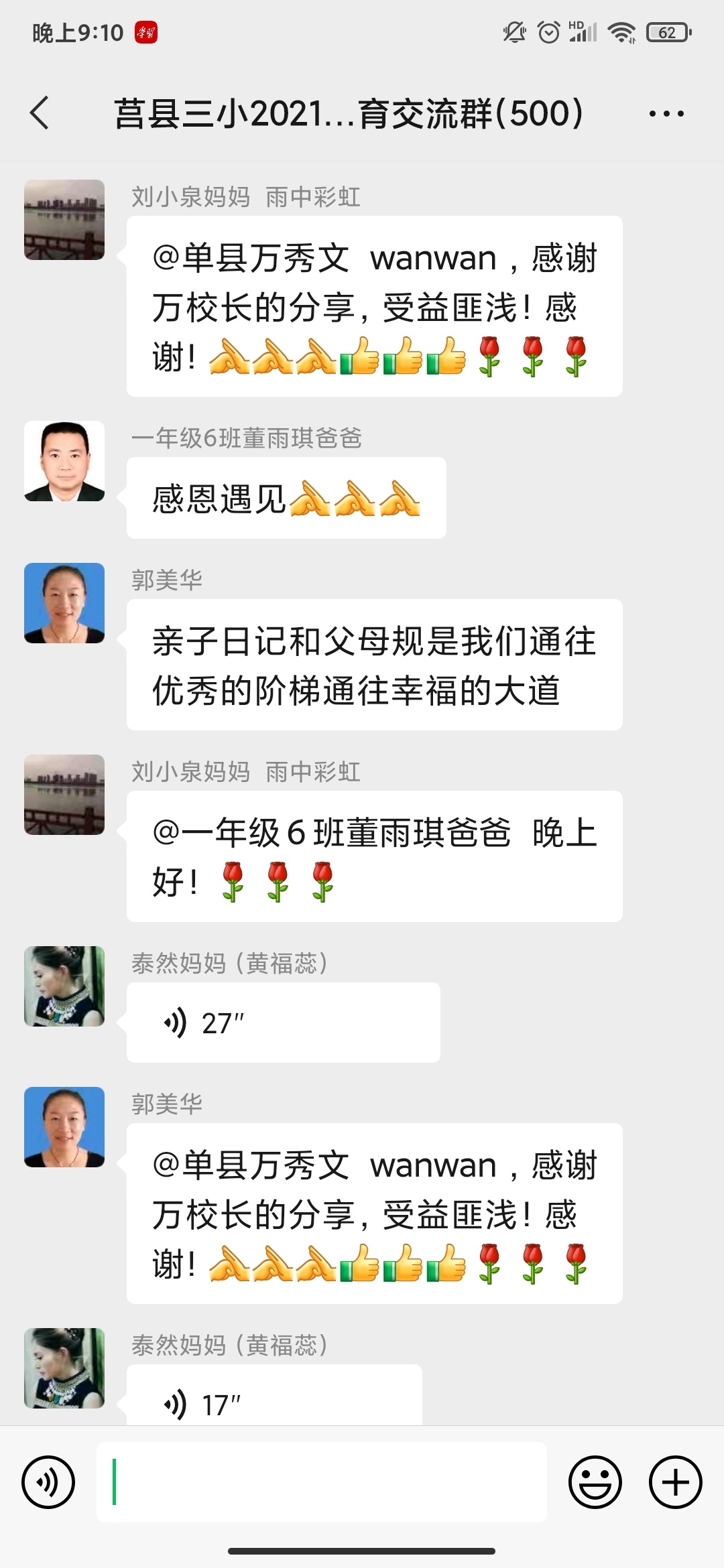Tap 泰然妈妈（黄福蕊）'s avatar
Image resolution: width=724 pixels, height=1568 pixels.
tap(65, 985)
